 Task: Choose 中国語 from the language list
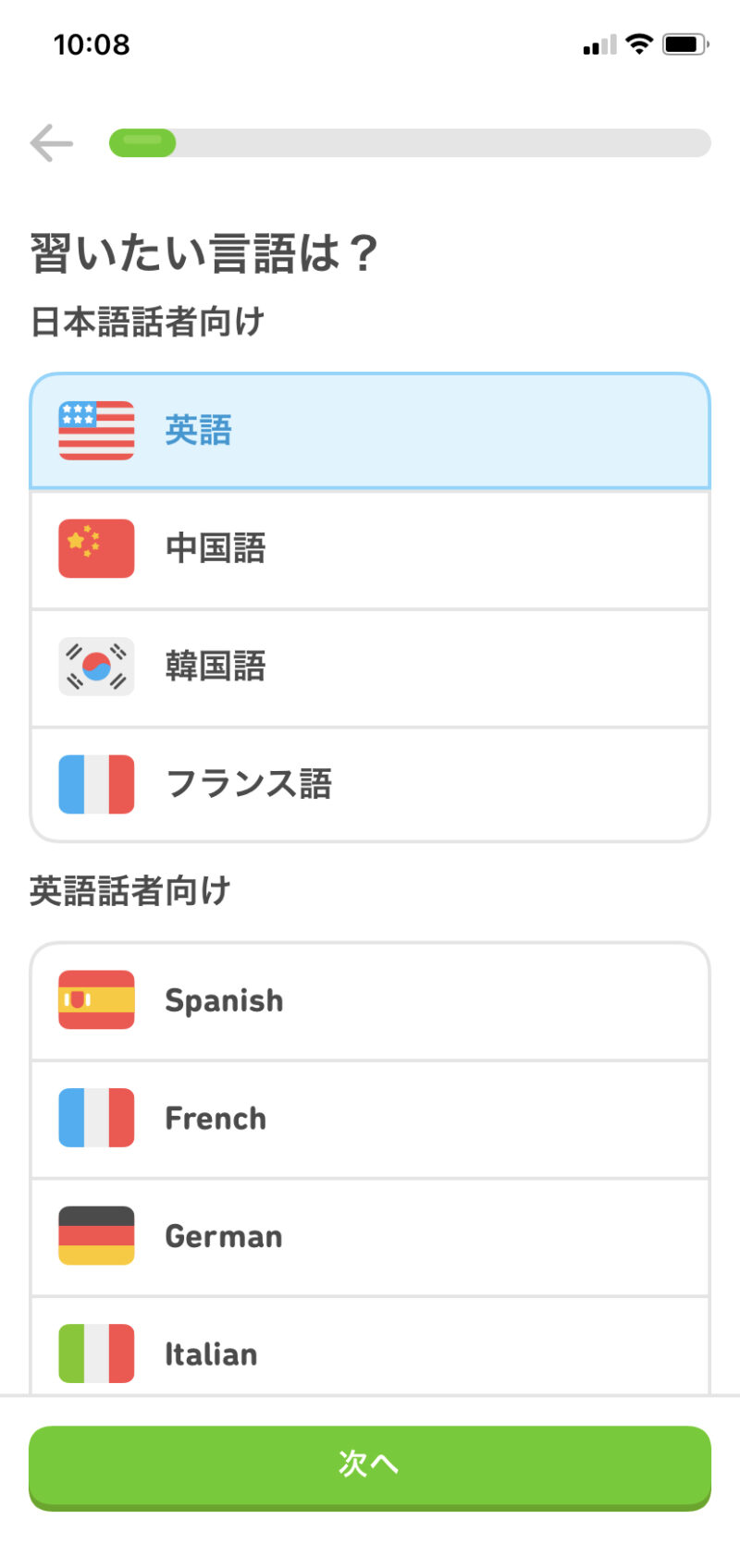point(370,549)
